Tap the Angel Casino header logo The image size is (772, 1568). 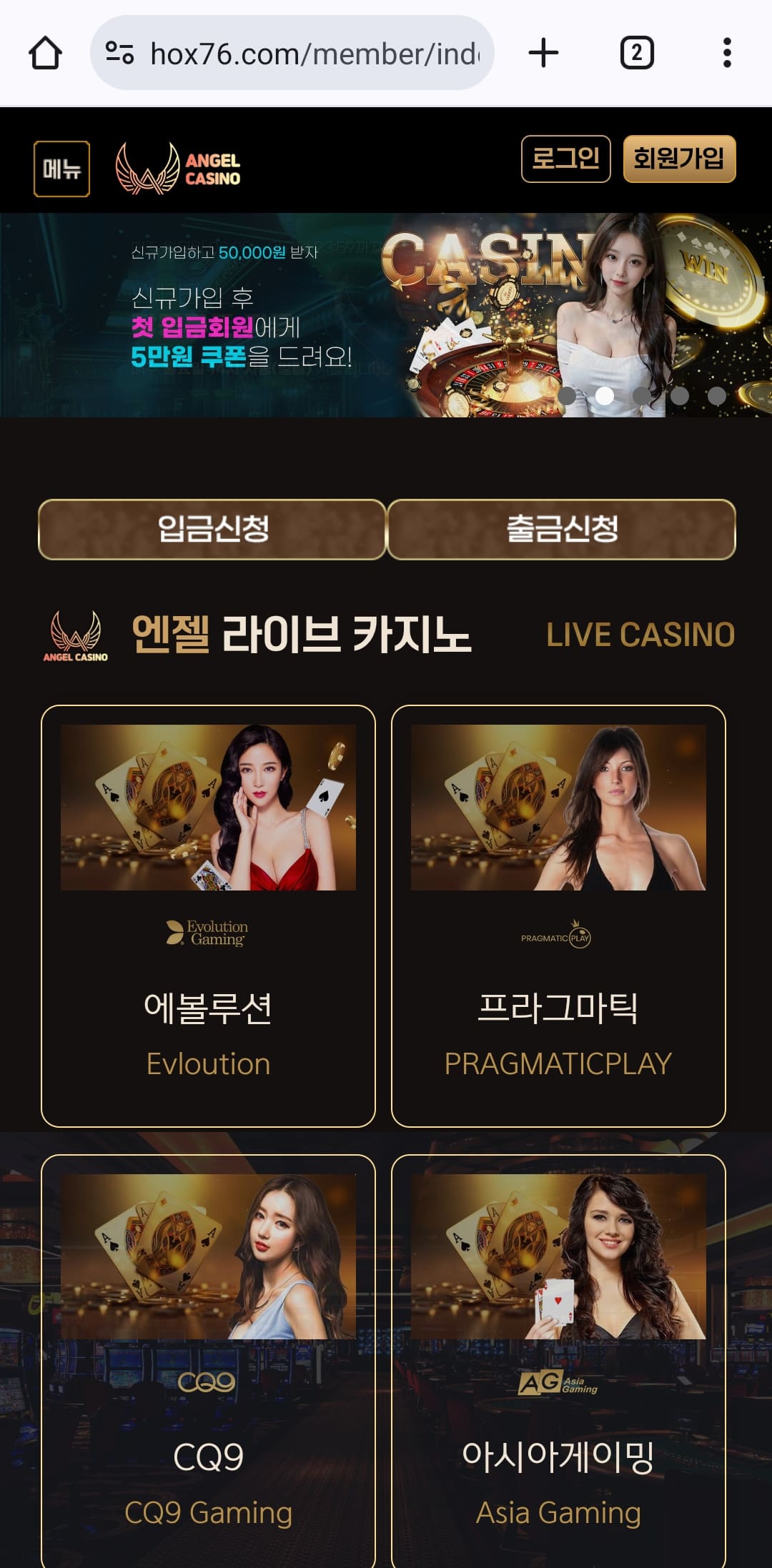point(179,169)
